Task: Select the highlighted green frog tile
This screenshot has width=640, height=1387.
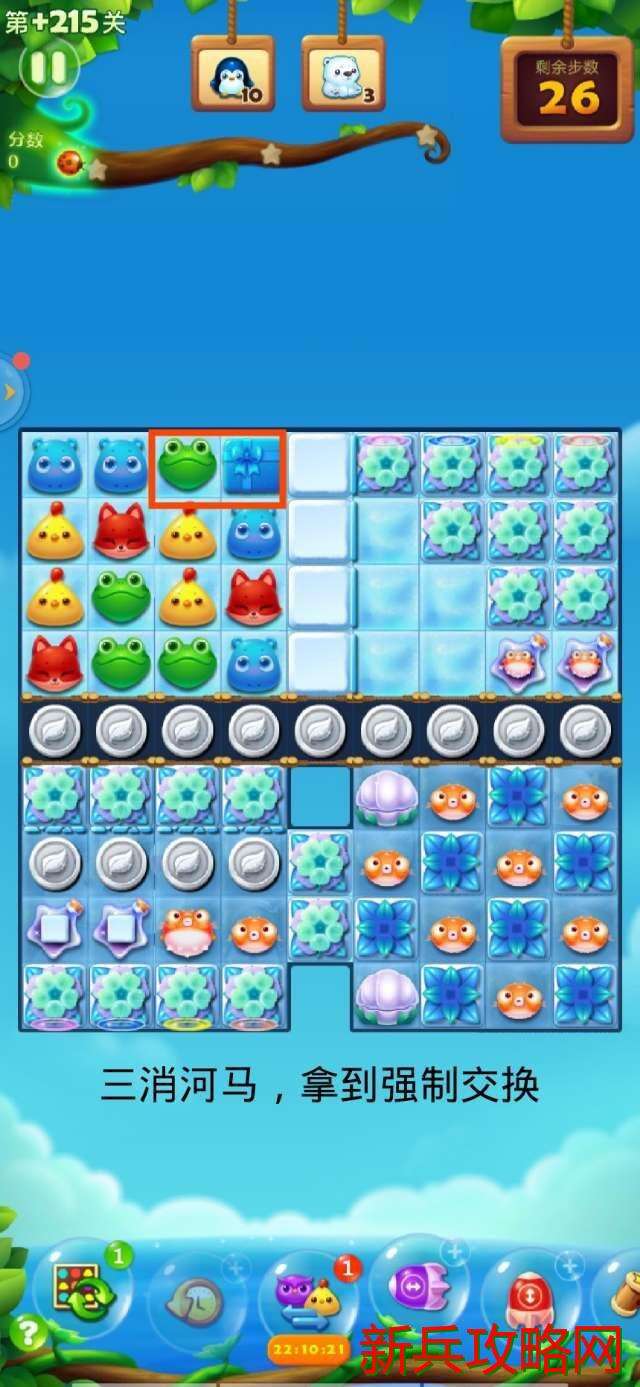Action: (187, 466)
